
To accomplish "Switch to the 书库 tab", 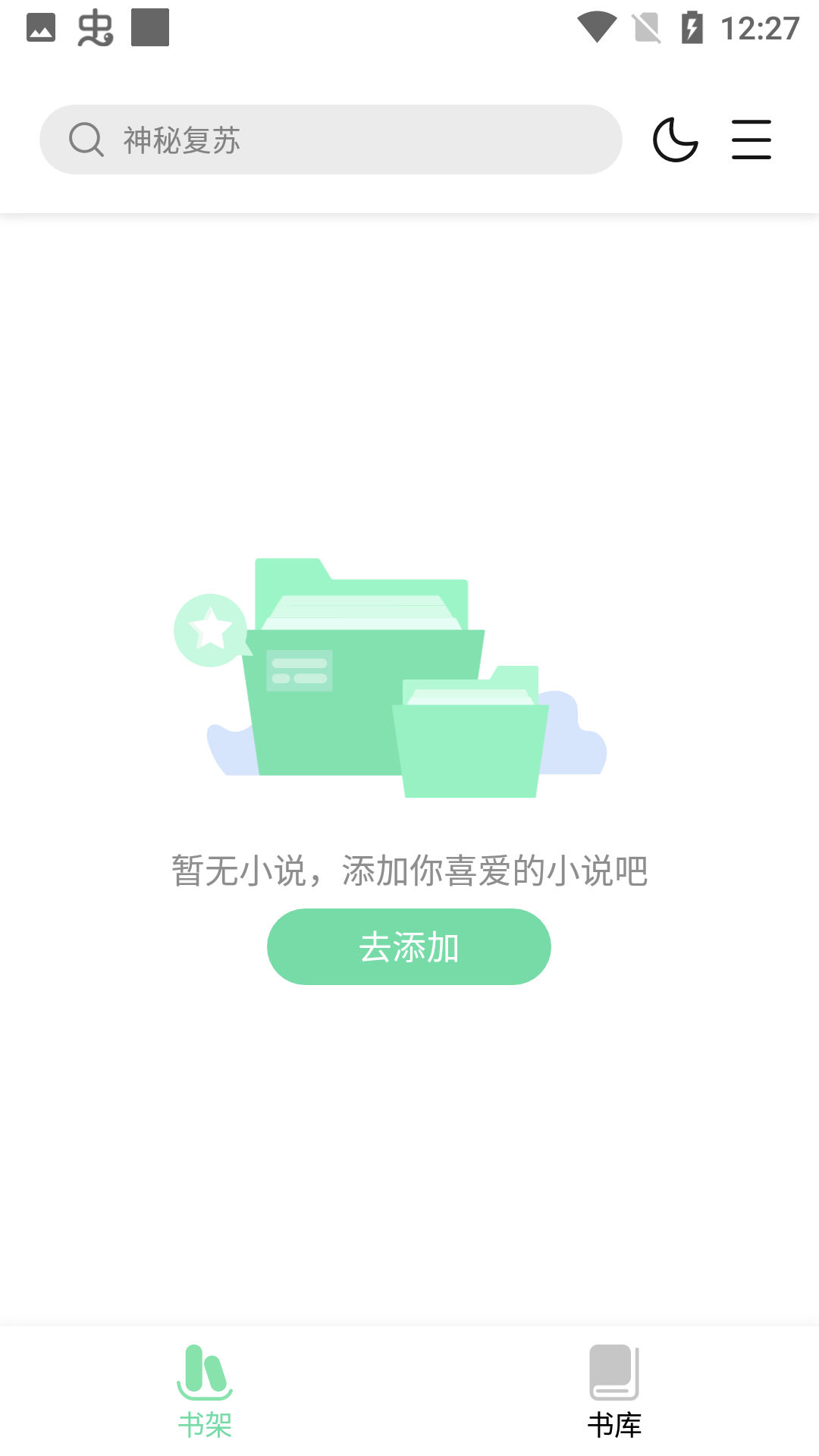I will click(x=614, y=1392).
